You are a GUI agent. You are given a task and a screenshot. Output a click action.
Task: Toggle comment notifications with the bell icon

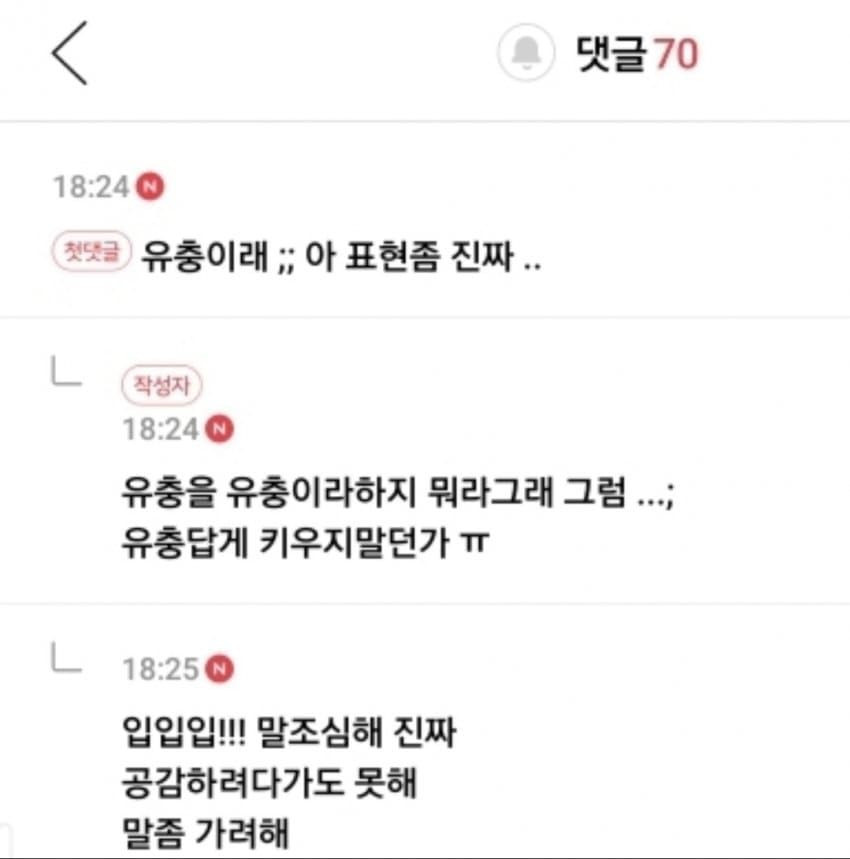coord(526,53)
